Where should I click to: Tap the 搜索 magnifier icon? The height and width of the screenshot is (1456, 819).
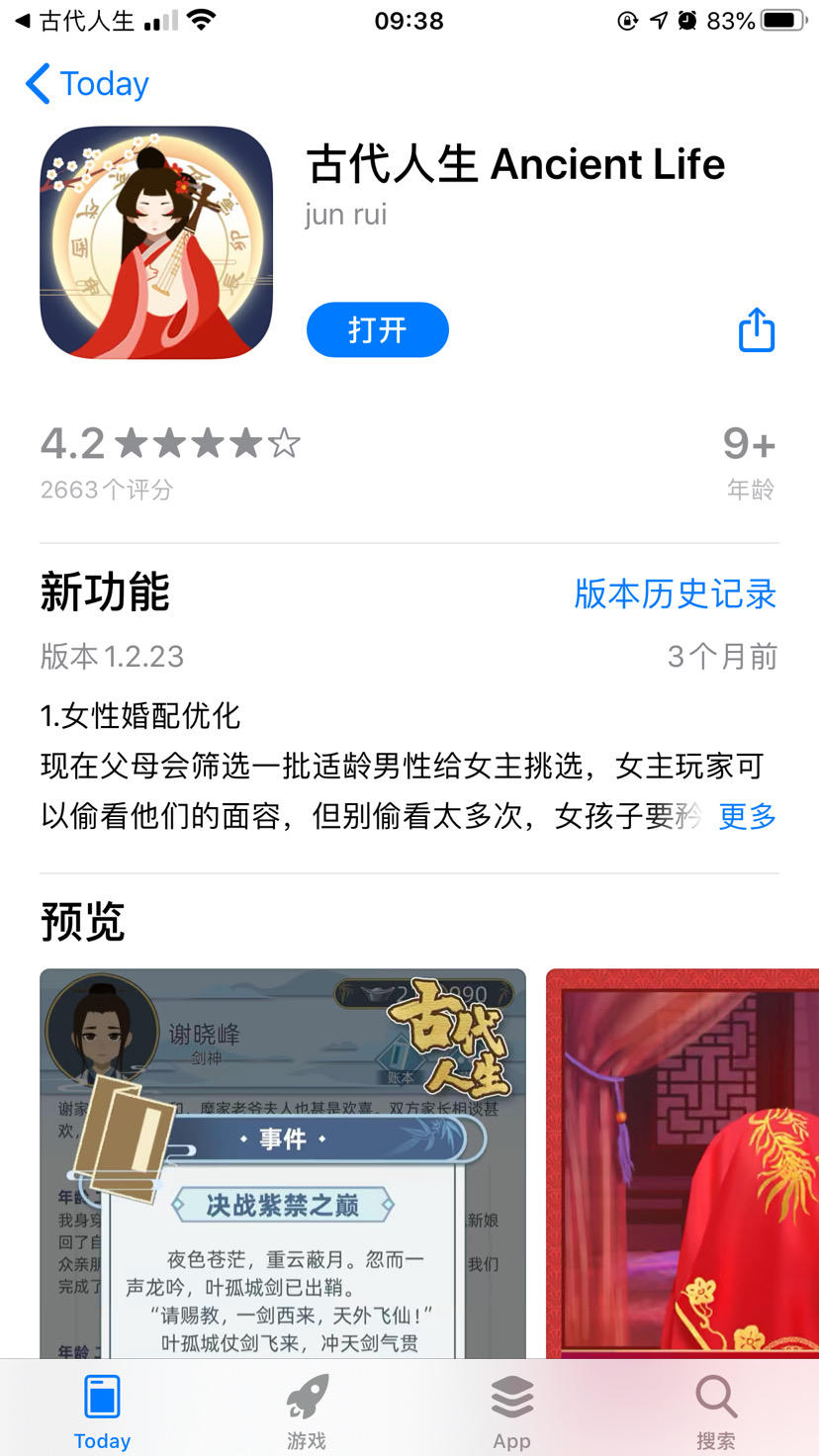716,1397
